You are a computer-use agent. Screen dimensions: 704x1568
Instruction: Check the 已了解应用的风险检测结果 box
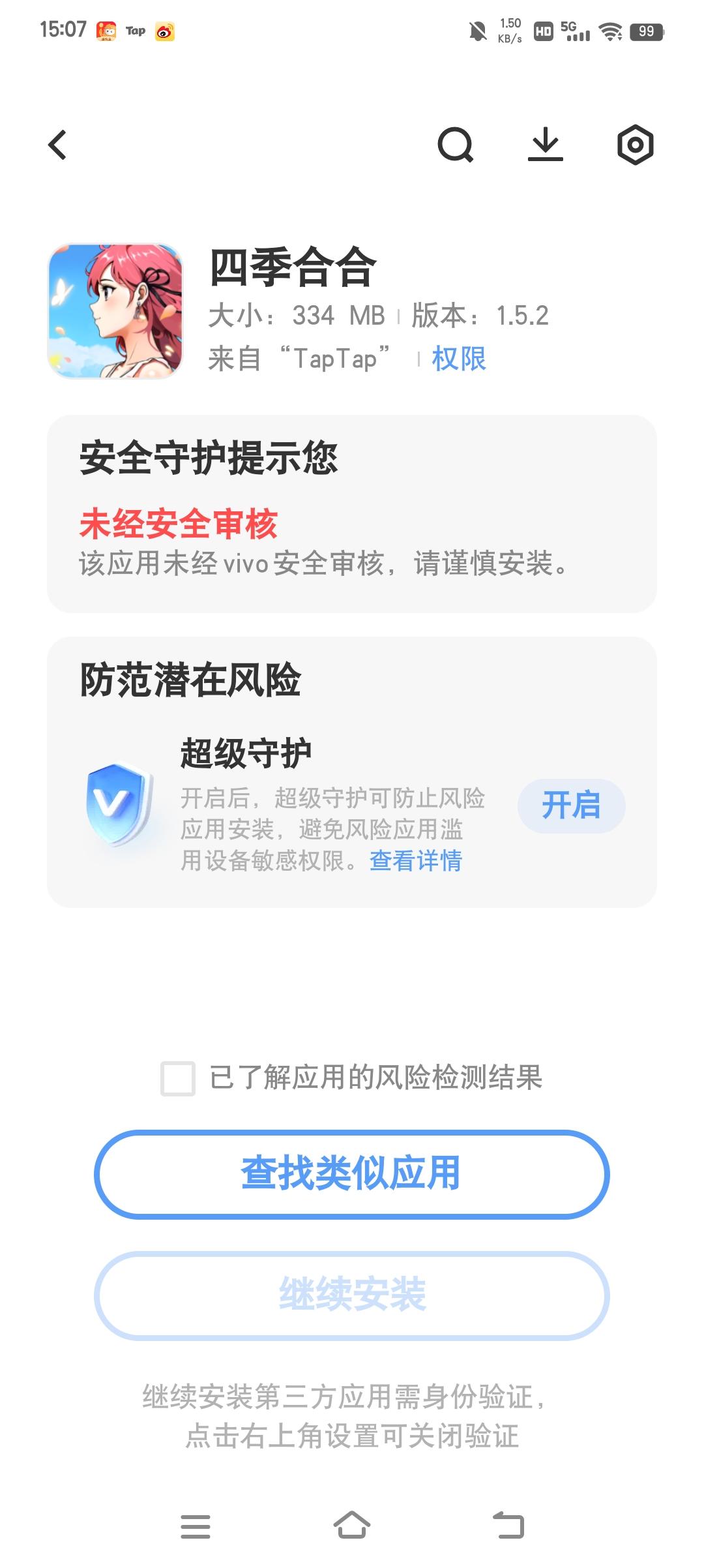(178, 1078)
